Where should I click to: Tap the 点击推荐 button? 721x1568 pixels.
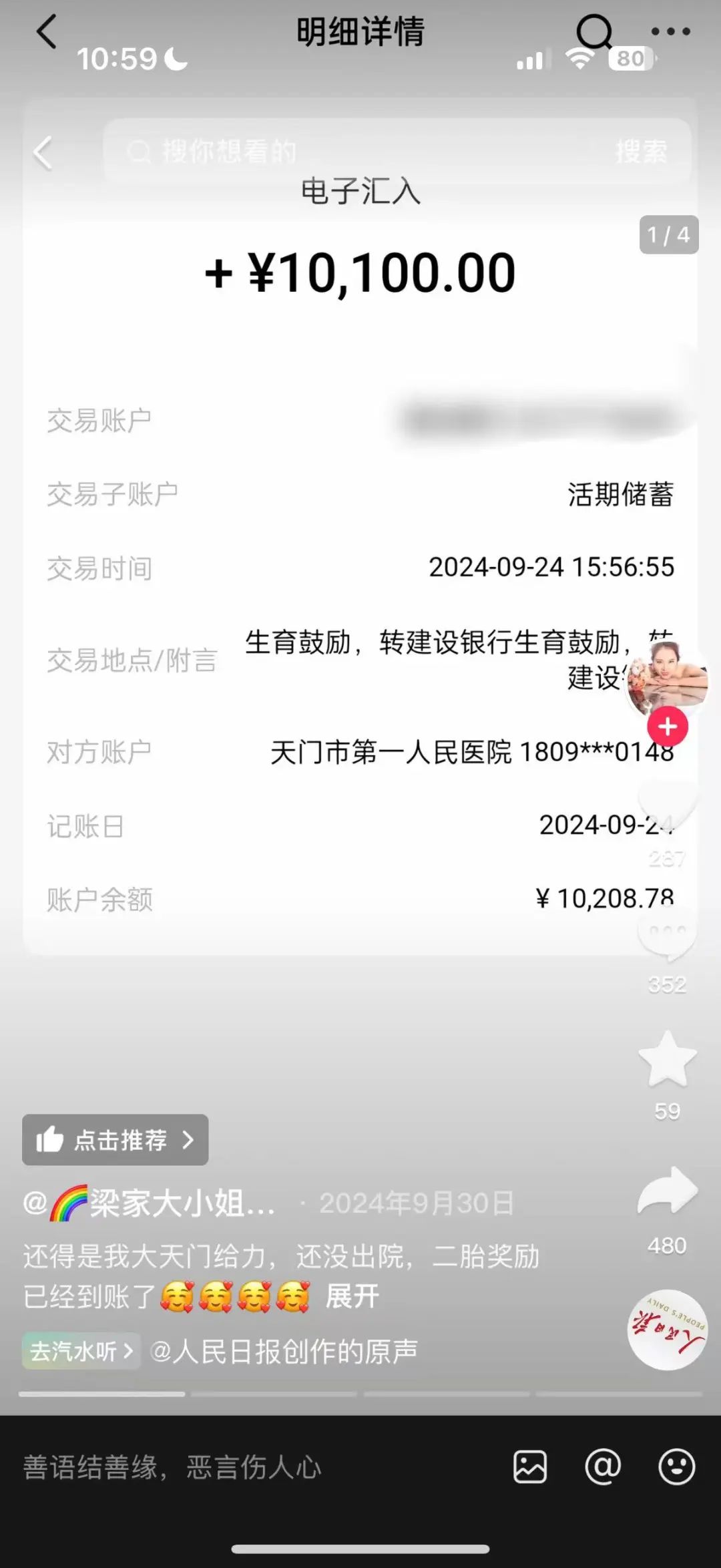click(x=115, y=1140)
